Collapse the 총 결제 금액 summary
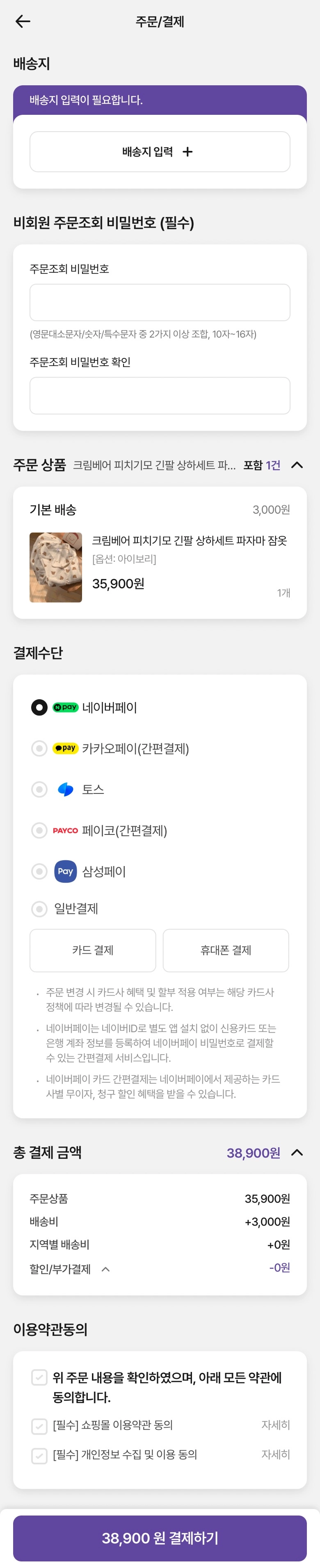Viewport: 320px width, 1568px height. (297, 1152)
